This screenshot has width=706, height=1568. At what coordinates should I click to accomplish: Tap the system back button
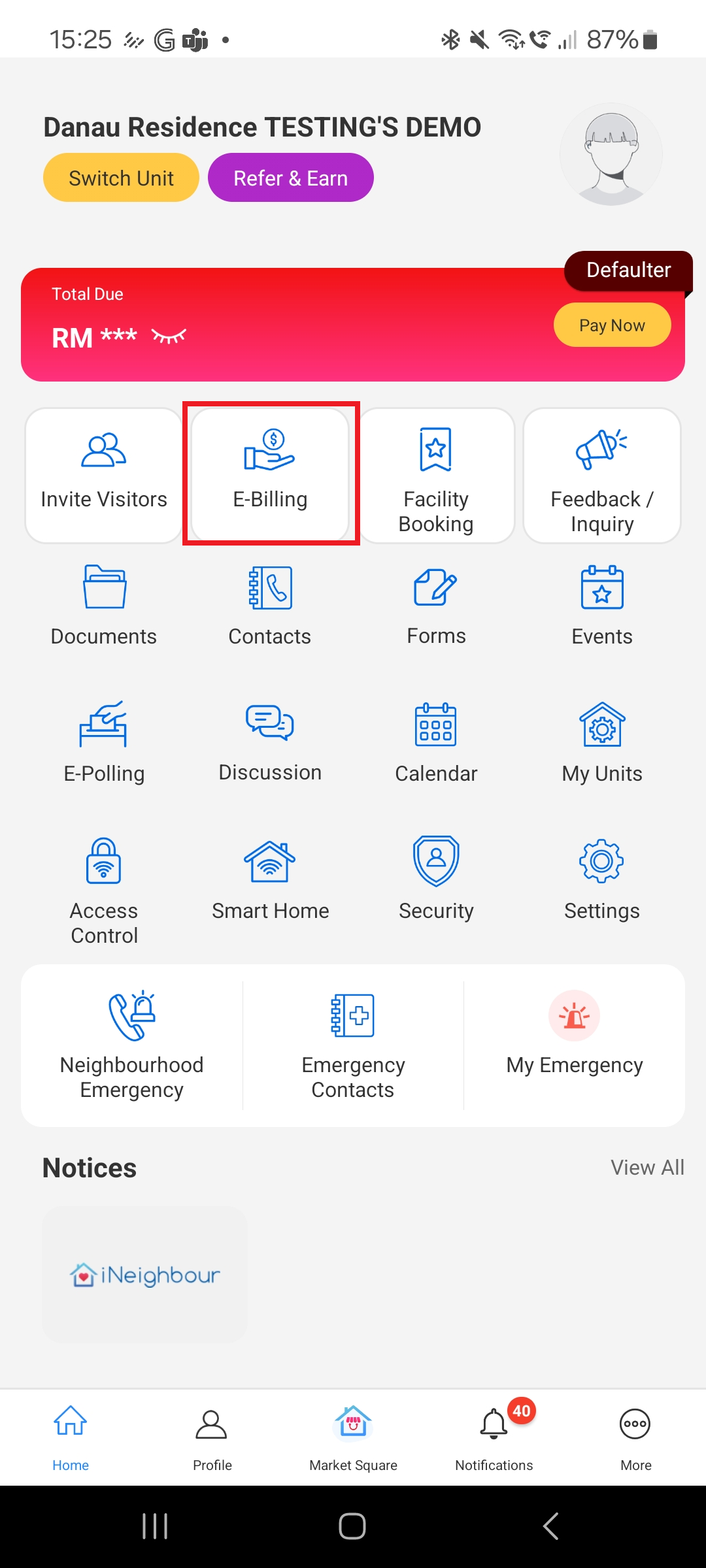tap(550, 1526)
